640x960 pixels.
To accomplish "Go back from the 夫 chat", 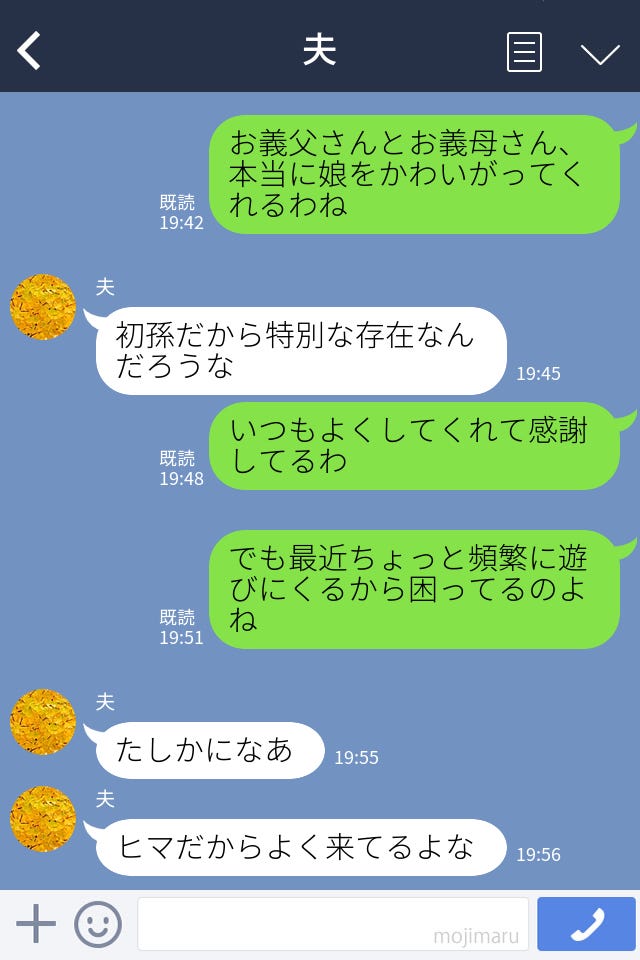I will point(30,51).
